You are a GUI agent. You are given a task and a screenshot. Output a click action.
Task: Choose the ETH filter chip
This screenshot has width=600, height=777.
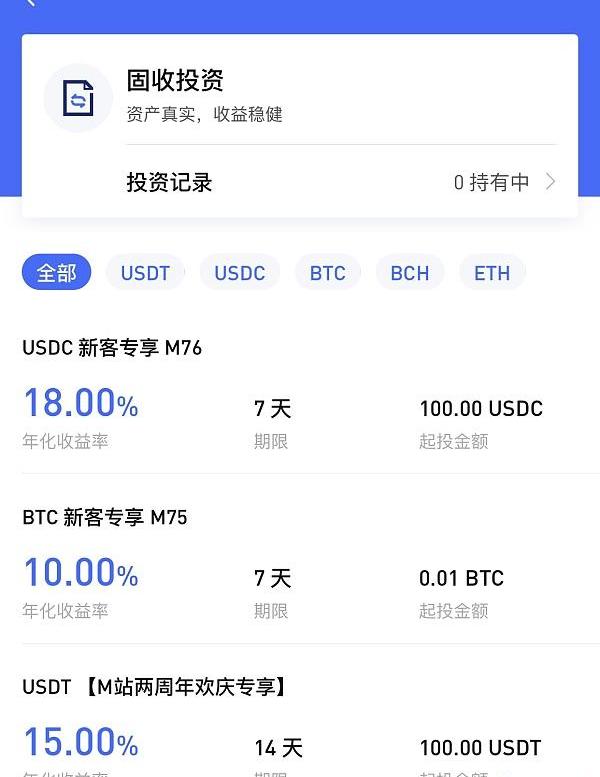click(x=492, y=273)
